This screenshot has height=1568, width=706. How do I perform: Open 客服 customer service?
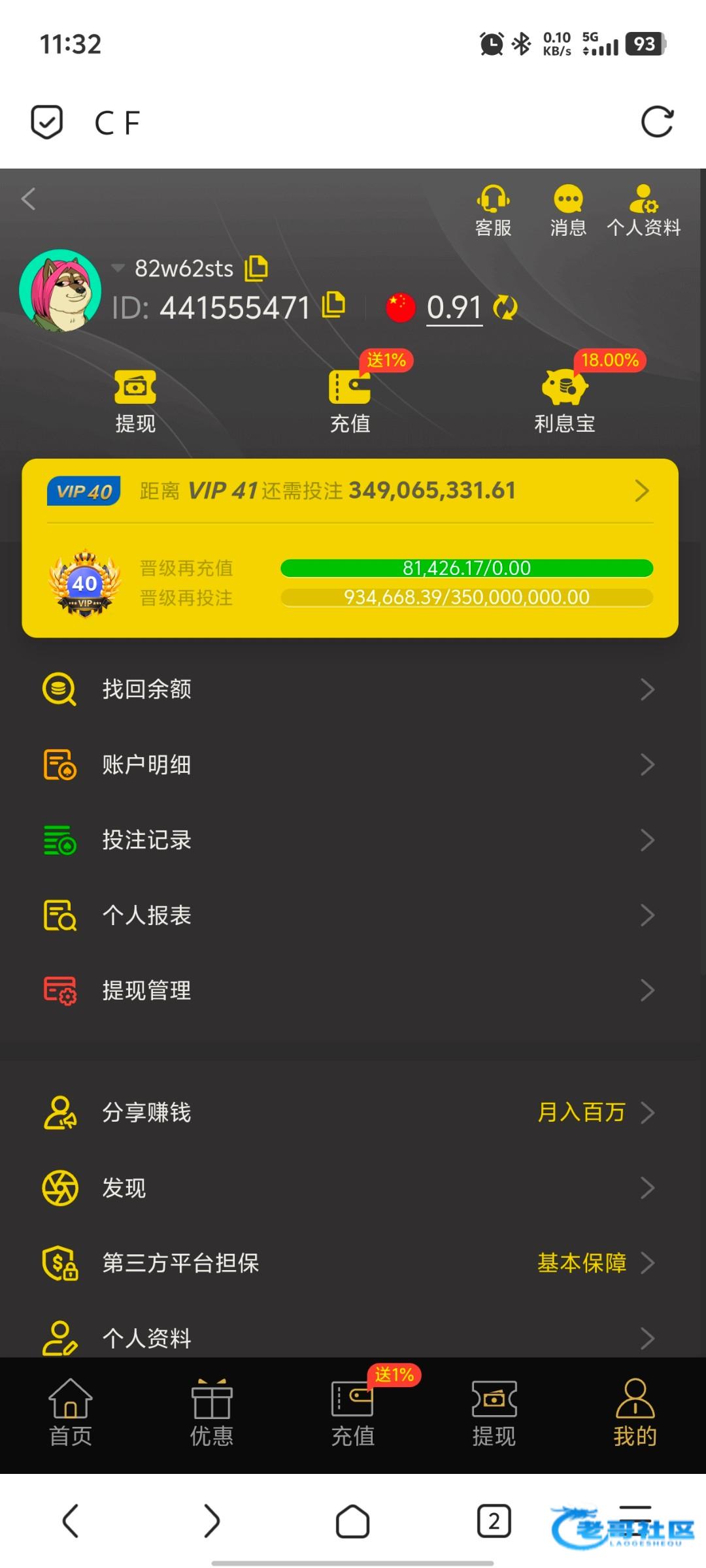click(493, 210)
